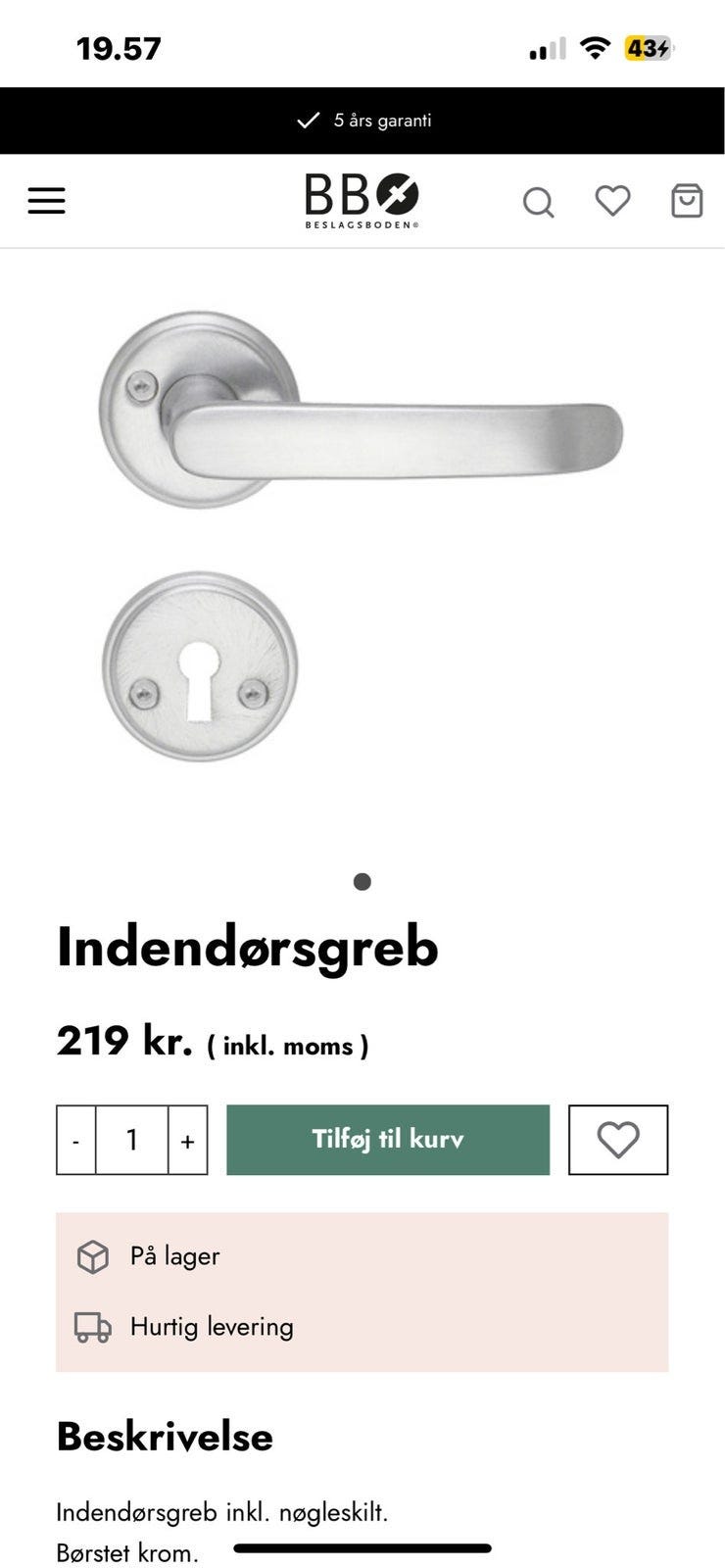This screenshot has height=1568, width=725.
Task: Toggle the carousel dot under product image
Action: [x=362, y=882]
